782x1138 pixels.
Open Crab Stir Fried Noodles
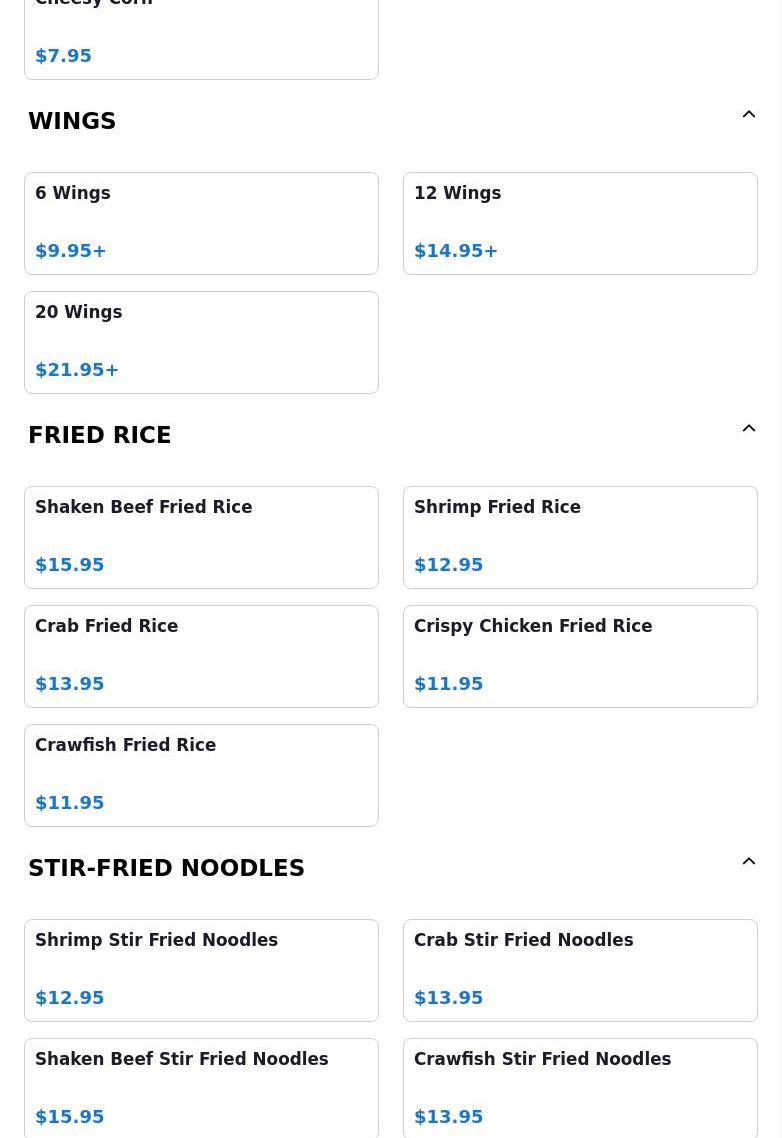(580, 970)
